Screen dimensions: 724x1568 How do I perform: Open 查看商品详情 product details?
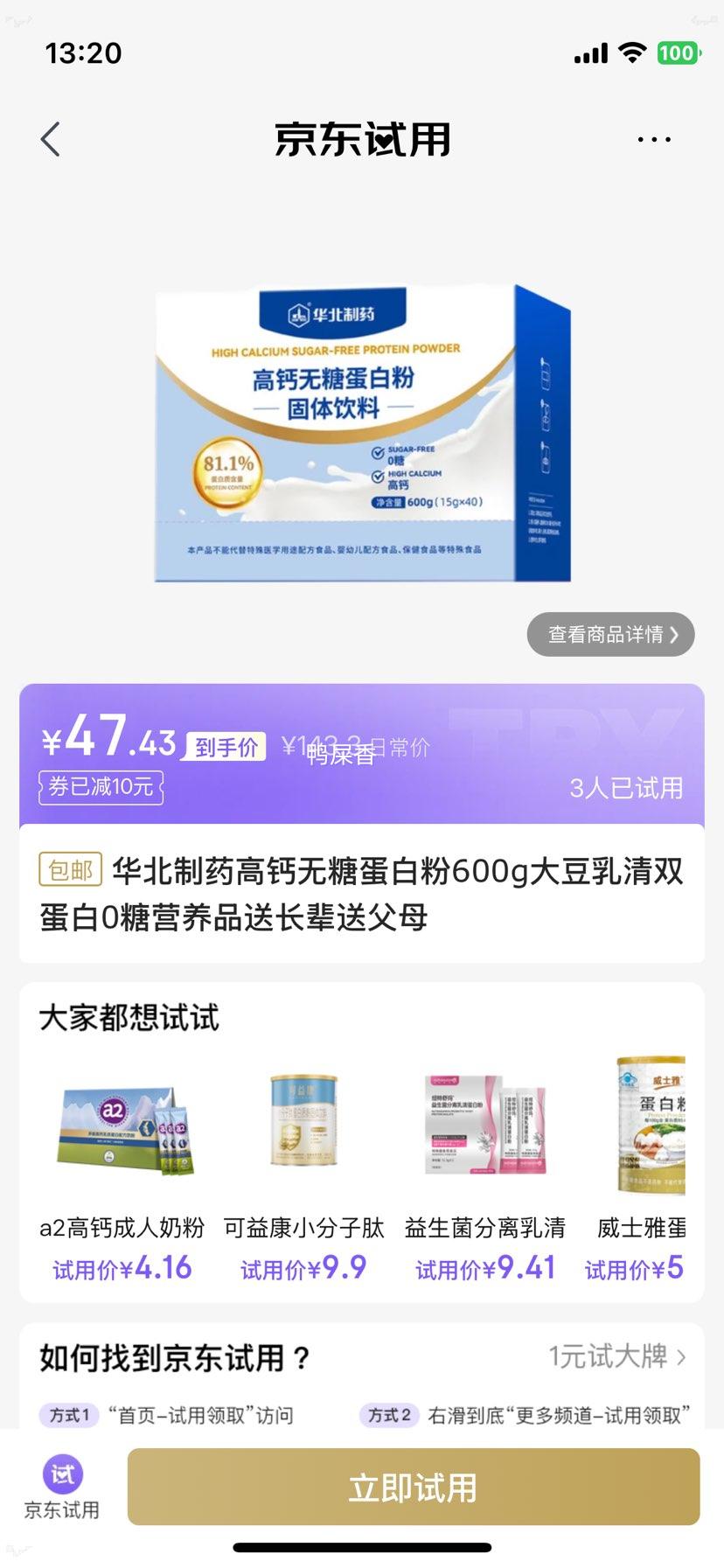[610, 635]
